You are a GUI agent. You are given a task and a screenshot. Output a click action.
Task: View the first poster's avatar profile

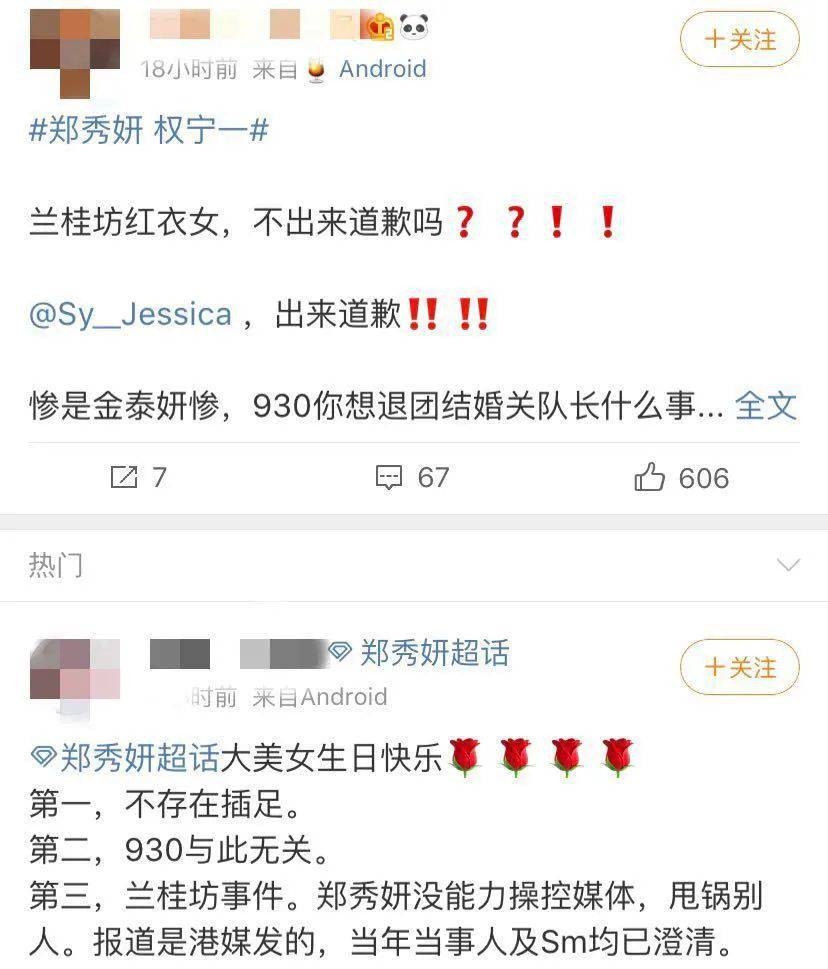click(75, 52)
